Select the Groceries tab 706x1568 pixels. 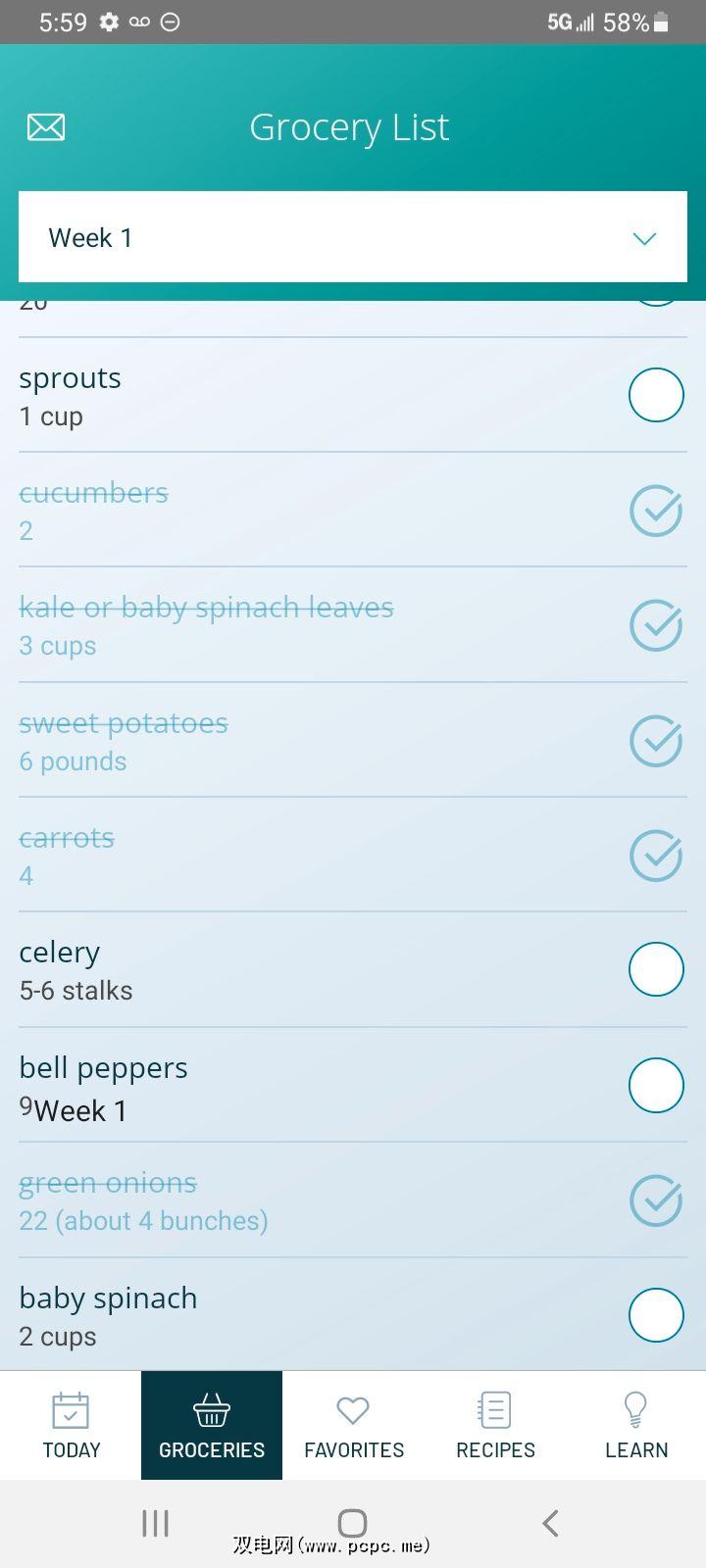click(212, 1425)
